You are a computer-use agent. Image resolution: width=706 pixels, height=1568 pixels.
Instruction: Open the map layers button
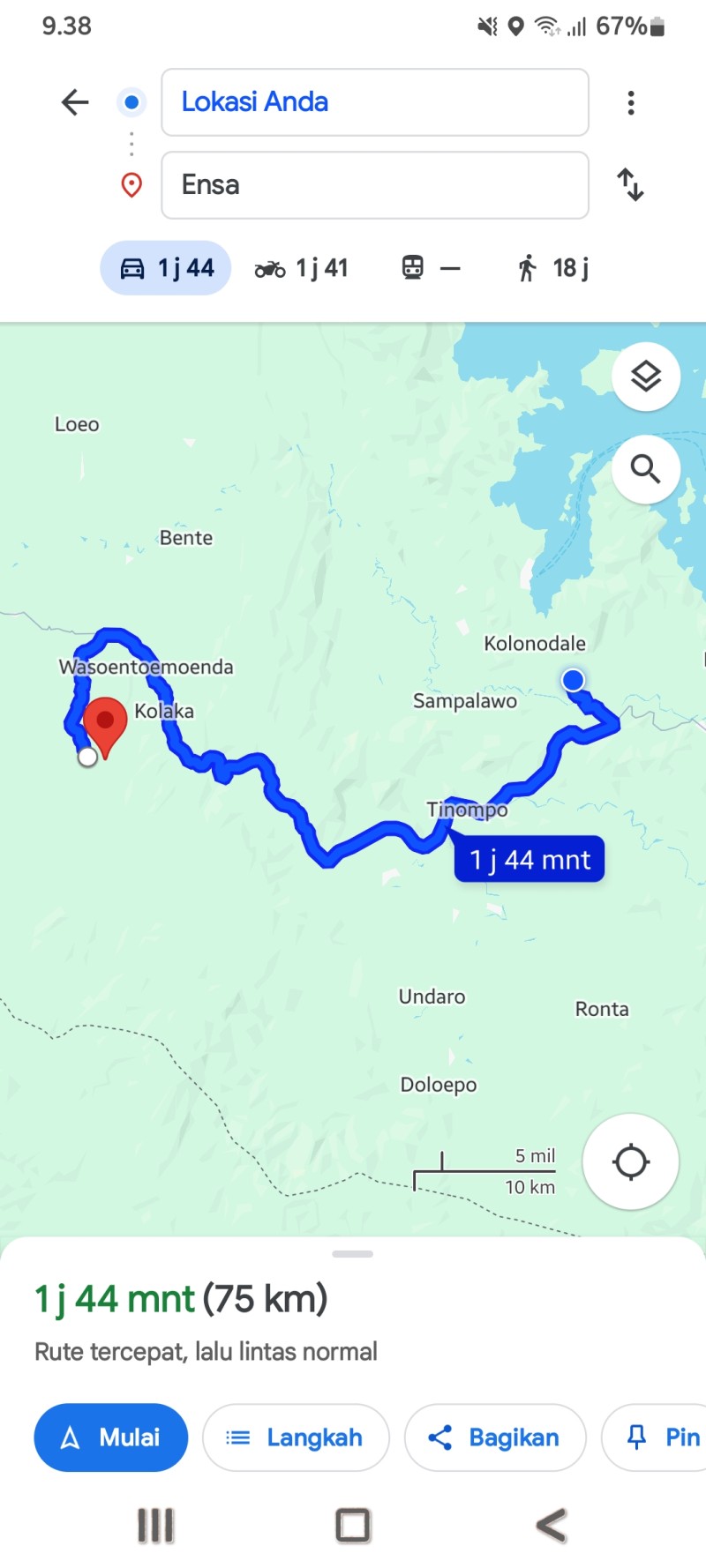coord(646,377)
